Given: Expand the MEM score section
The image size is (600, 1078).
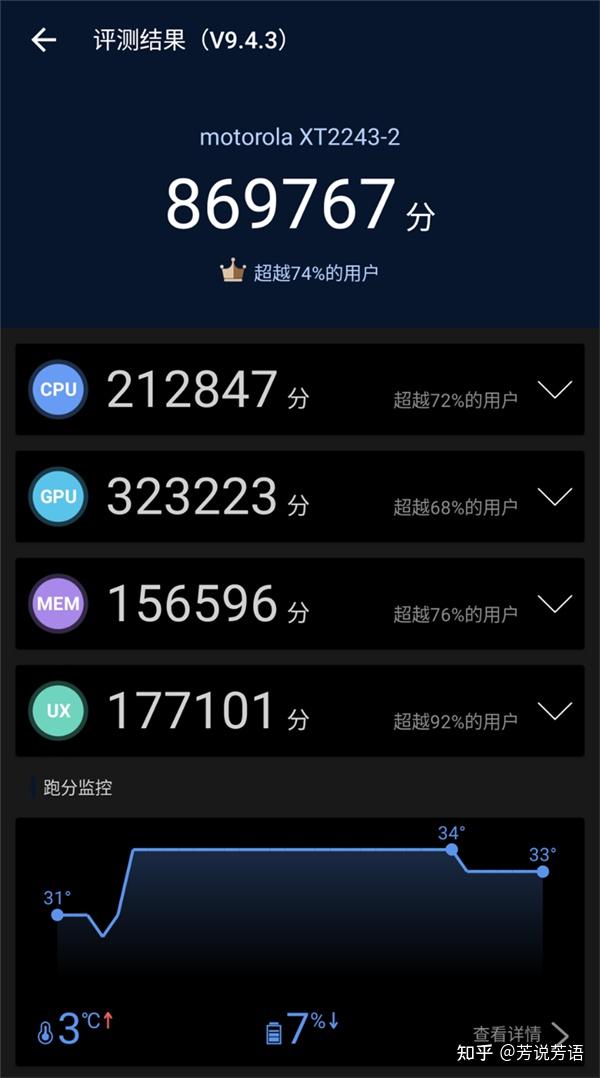Looking at the screenshot, I should click(554, 604).
